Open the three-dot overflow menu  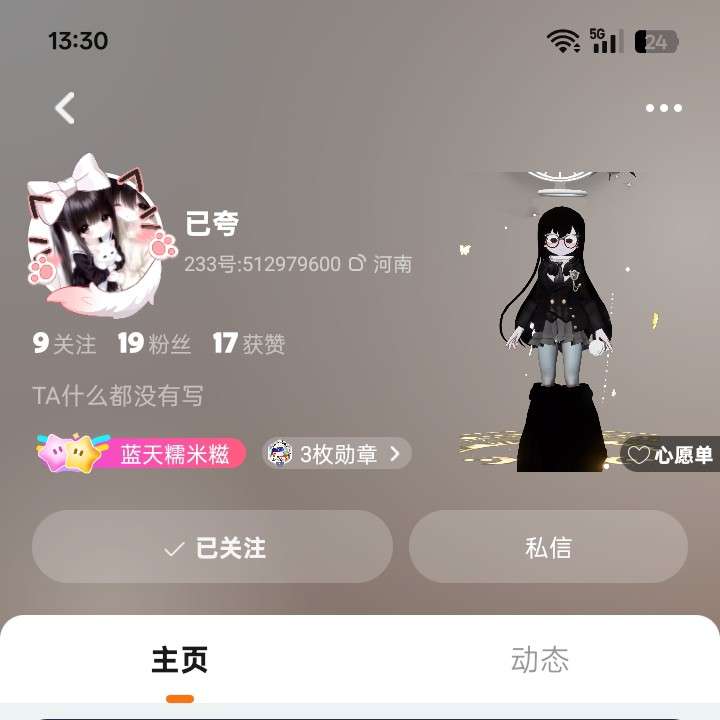click(663, 108)
